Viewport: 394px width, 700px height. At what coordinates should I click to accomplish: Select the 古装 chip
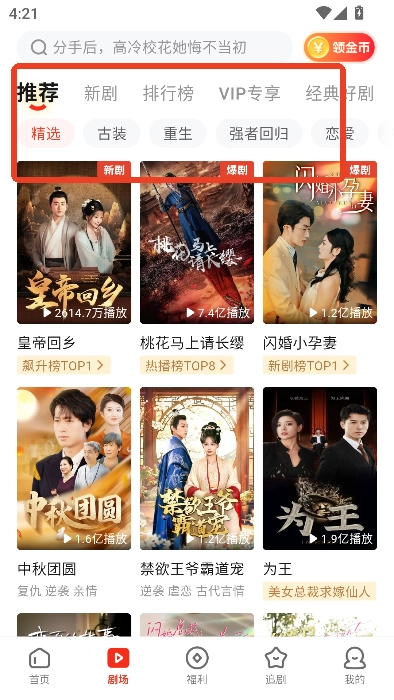point(112,133)
